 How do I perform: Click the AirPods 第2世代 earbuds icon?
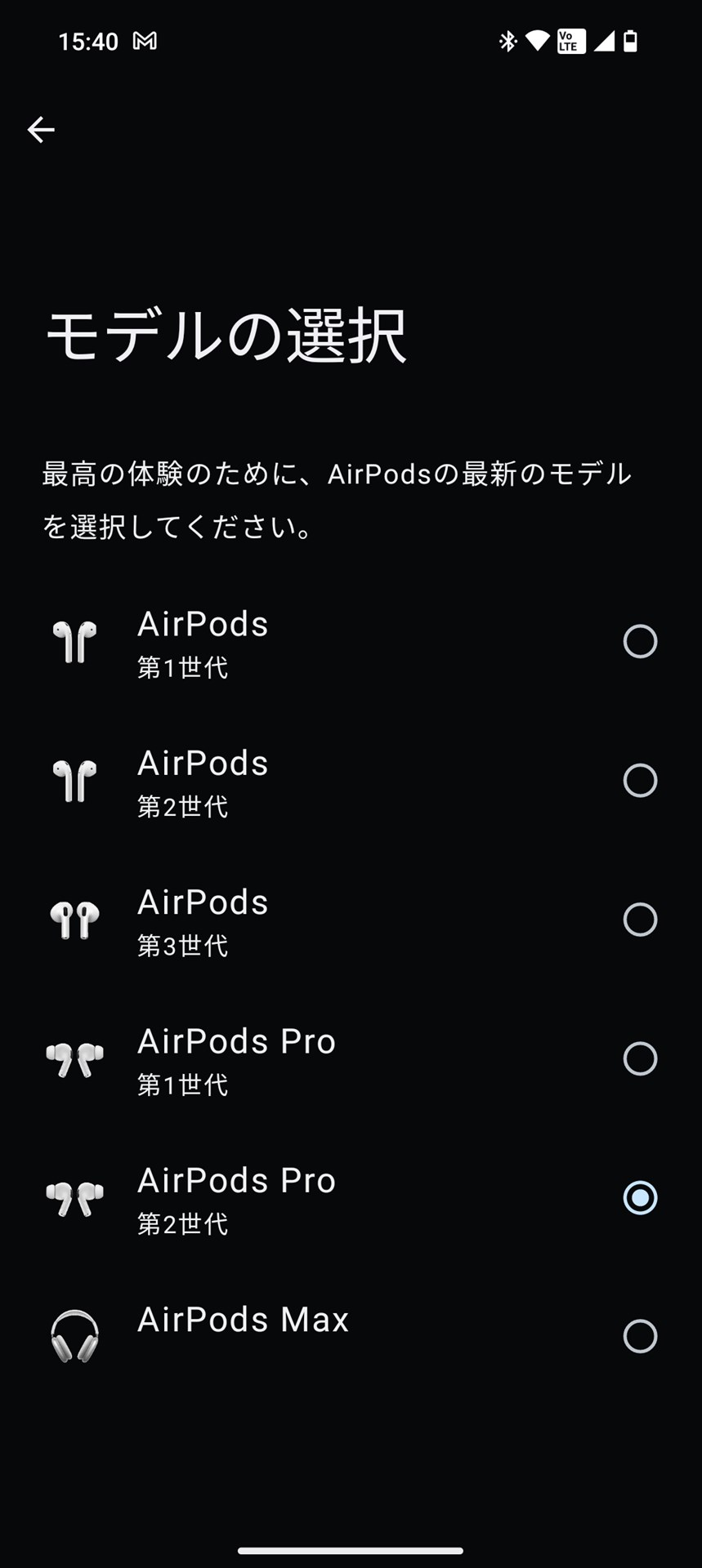(75, 782)
